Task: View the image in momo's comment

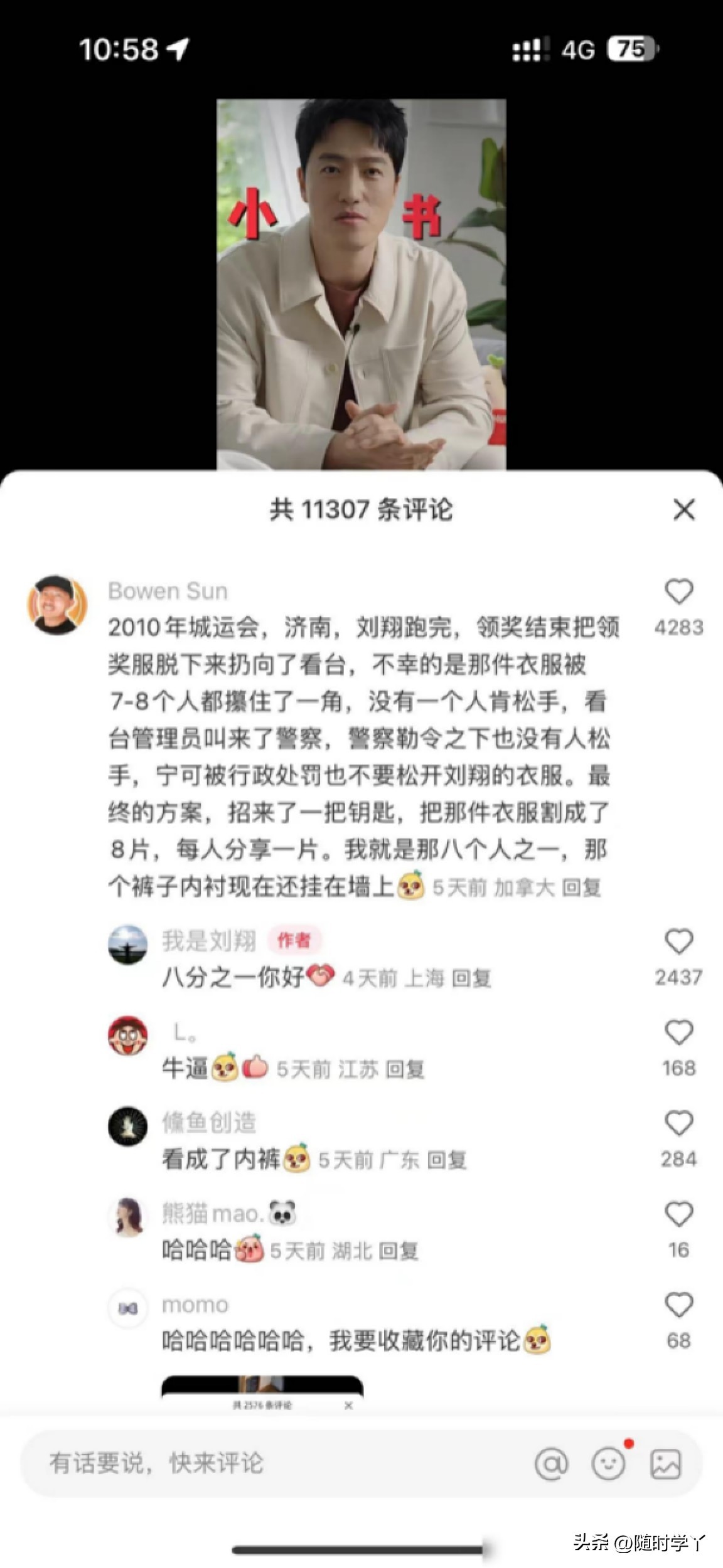Action: (x=262, y=1395)
